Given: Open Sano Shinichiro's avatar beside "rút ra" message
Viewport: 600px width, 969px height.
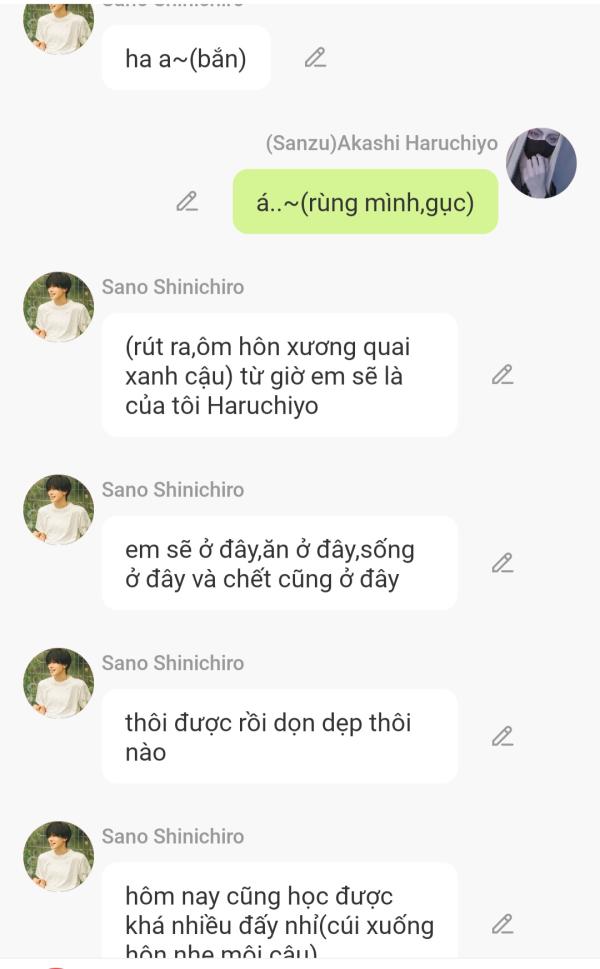Looking at the screenshot, I should coord(58,307).
